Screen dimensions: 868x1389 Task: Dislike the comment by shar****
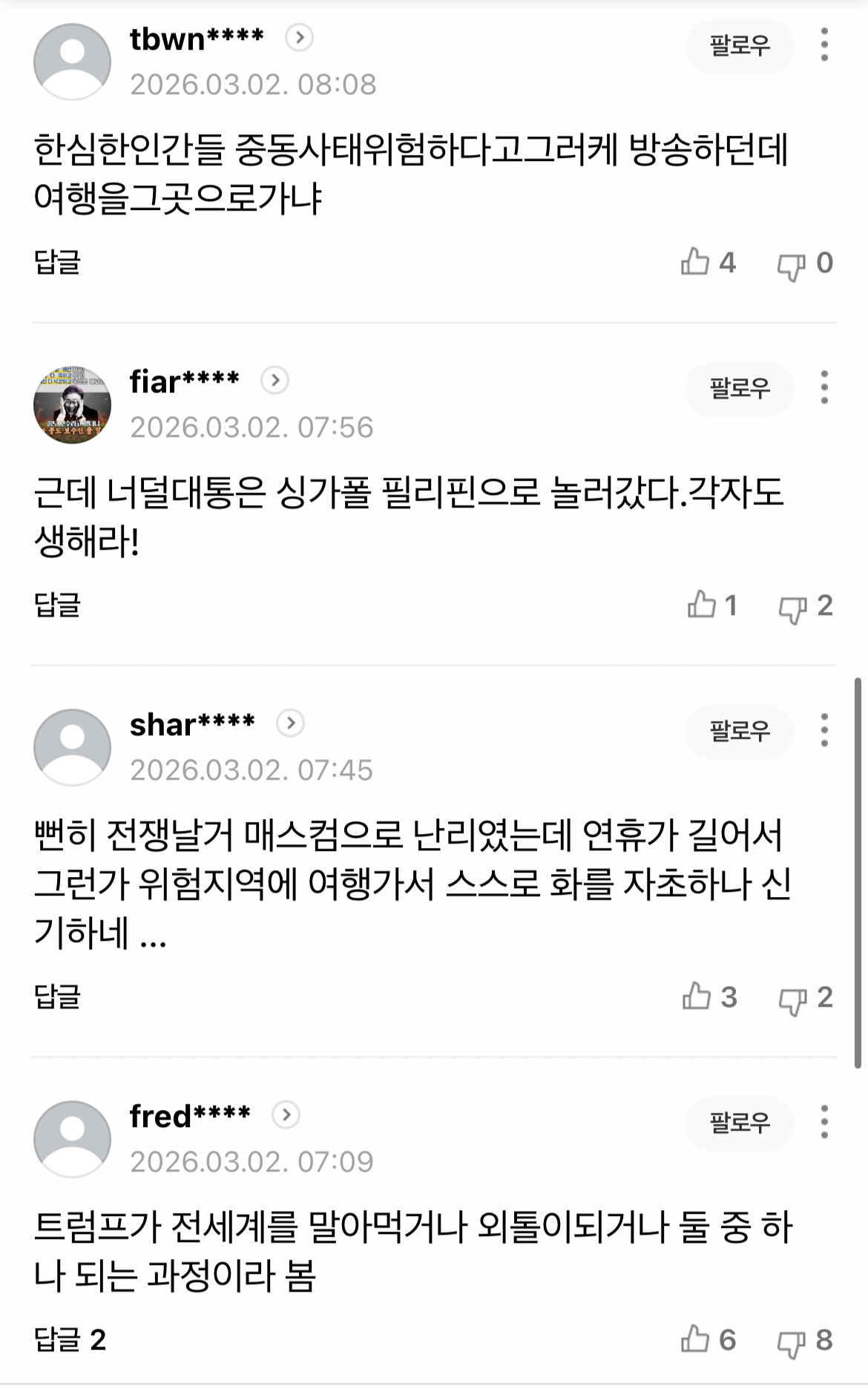click(x=792, y=999)
